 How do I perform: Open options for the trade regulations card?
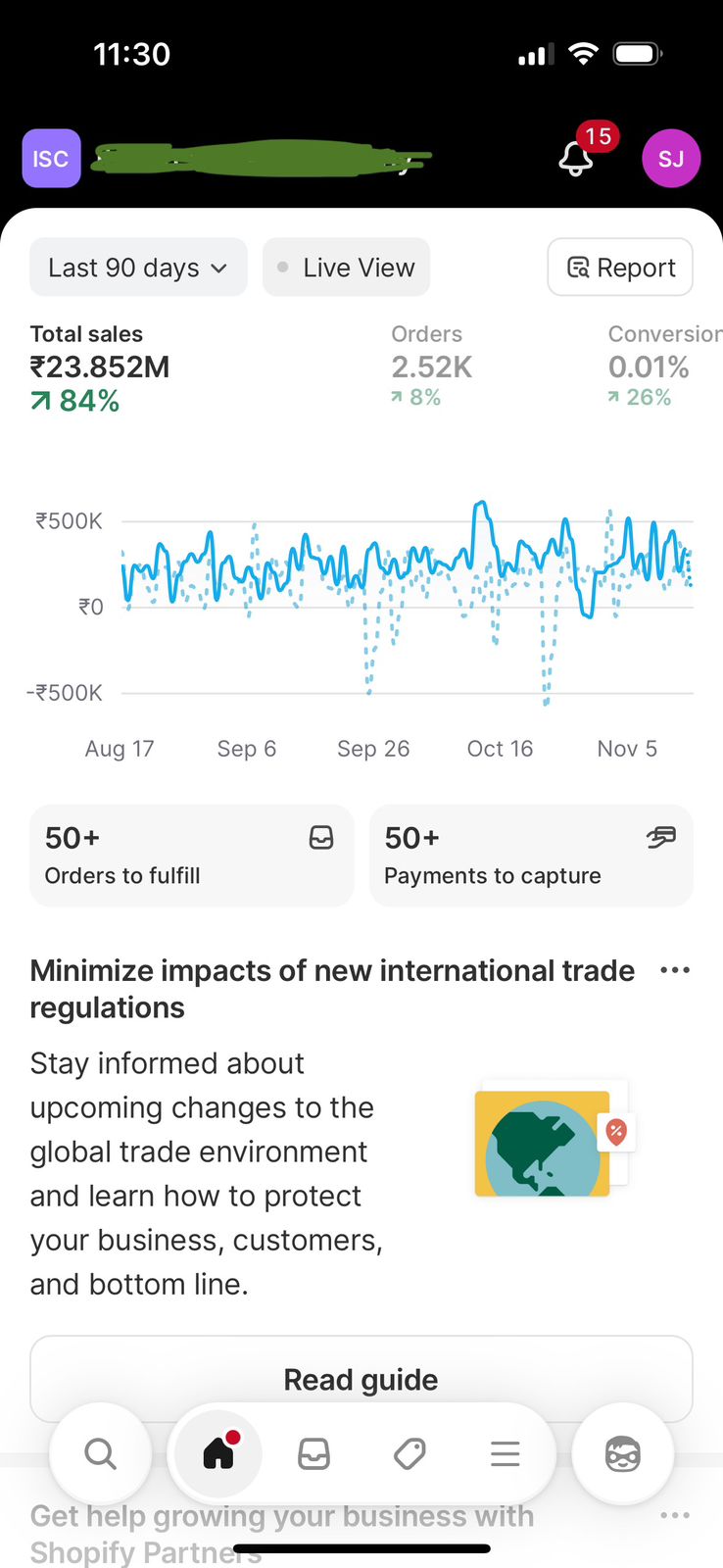675,970
